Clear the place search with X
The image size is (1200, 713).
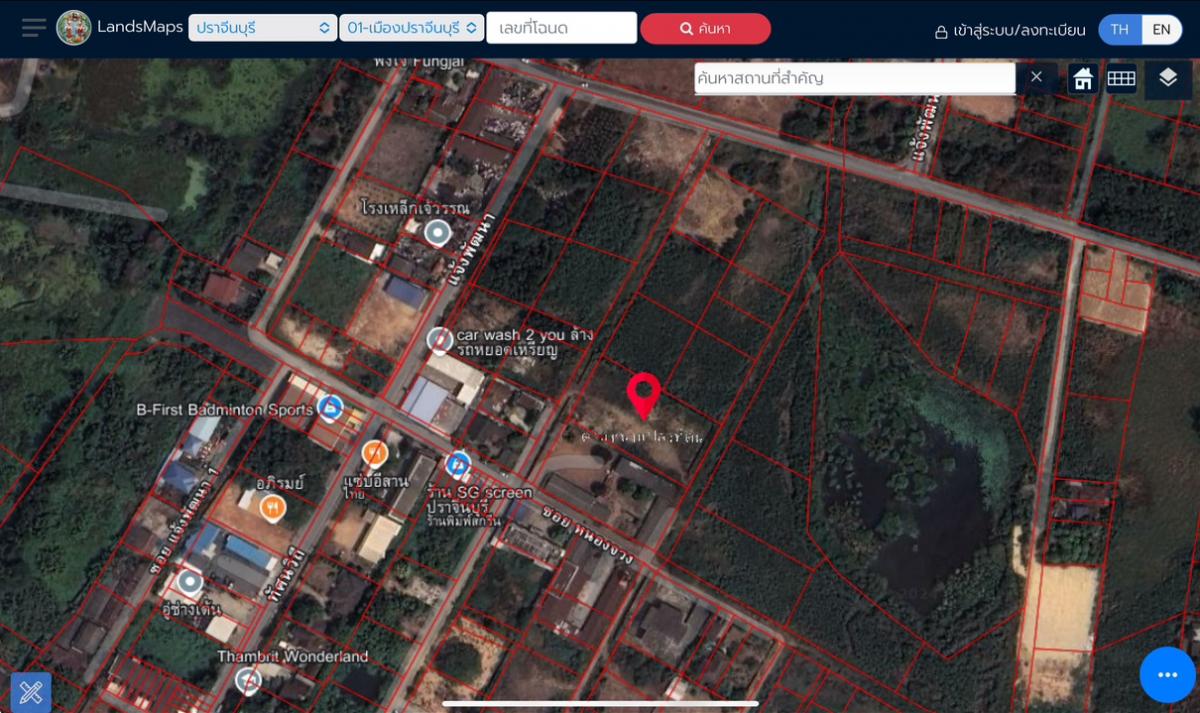click(1037, 77)
